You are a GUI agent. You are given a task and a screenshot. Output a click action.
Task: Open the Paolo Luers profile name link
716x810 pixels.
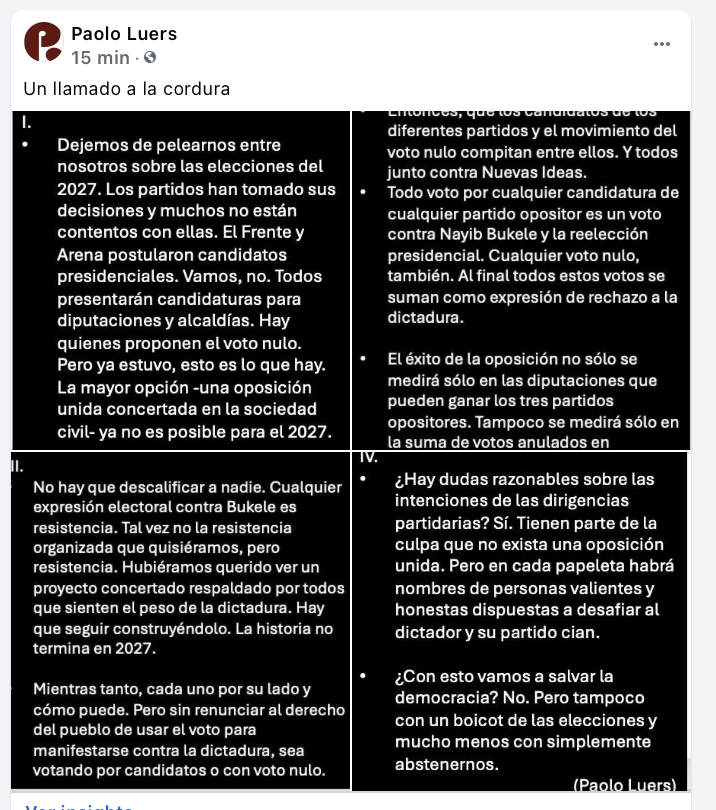point(124,34)
